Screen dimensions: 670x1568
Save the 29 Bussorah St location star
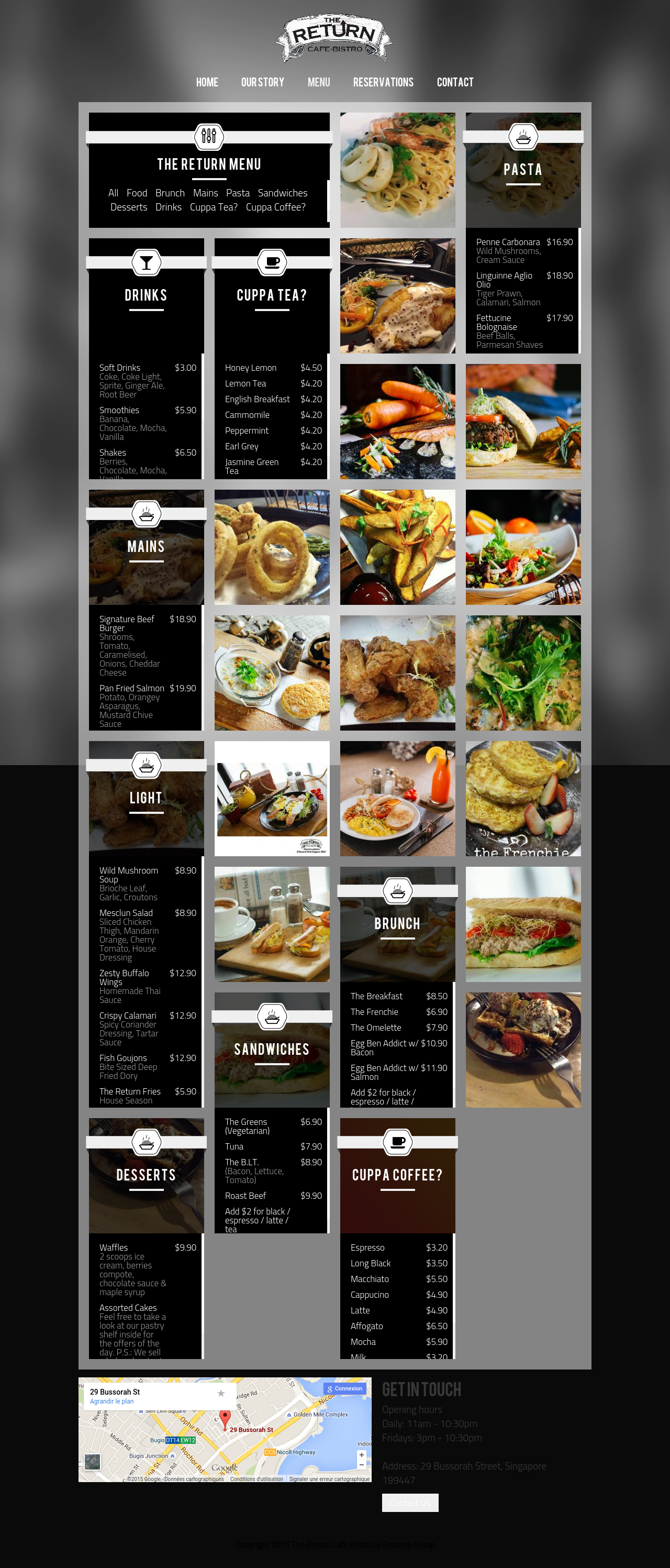tap(221, 1393)
